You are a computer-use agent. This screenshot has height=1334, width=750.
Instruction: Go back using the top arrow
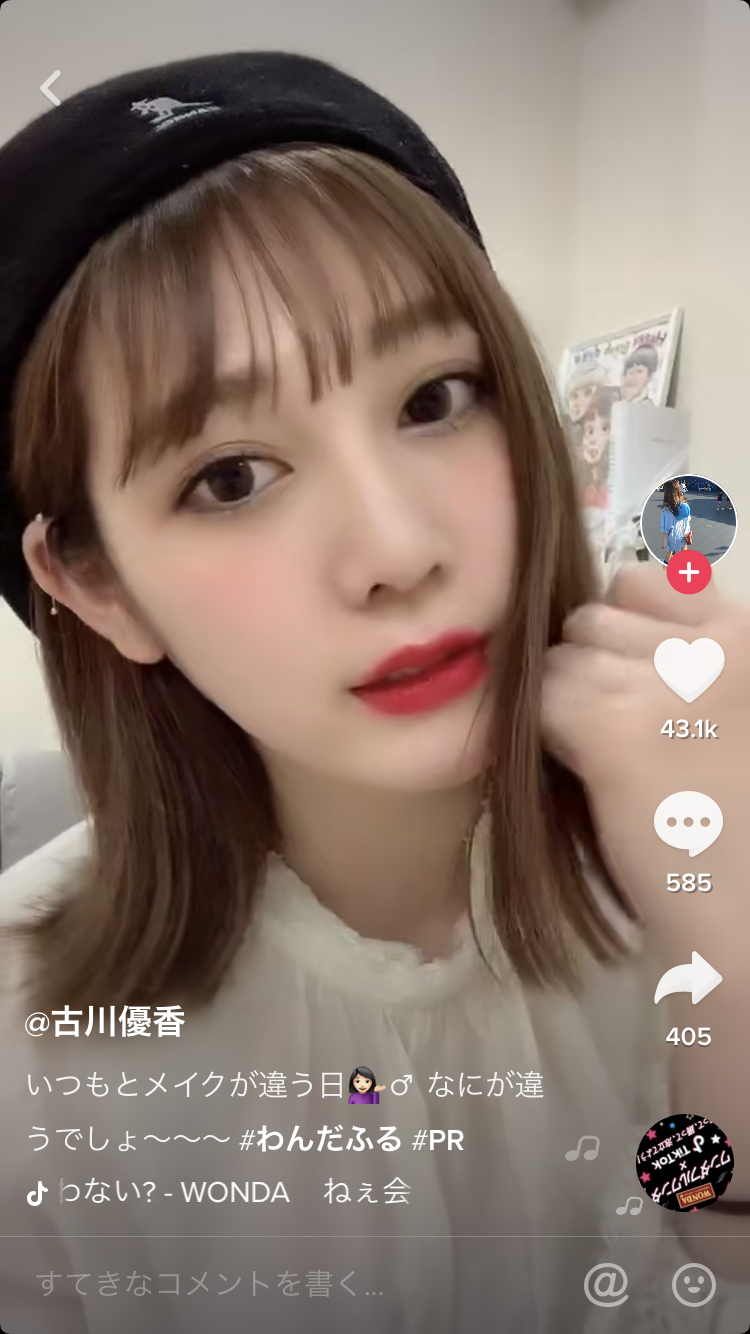coord(50,88)
